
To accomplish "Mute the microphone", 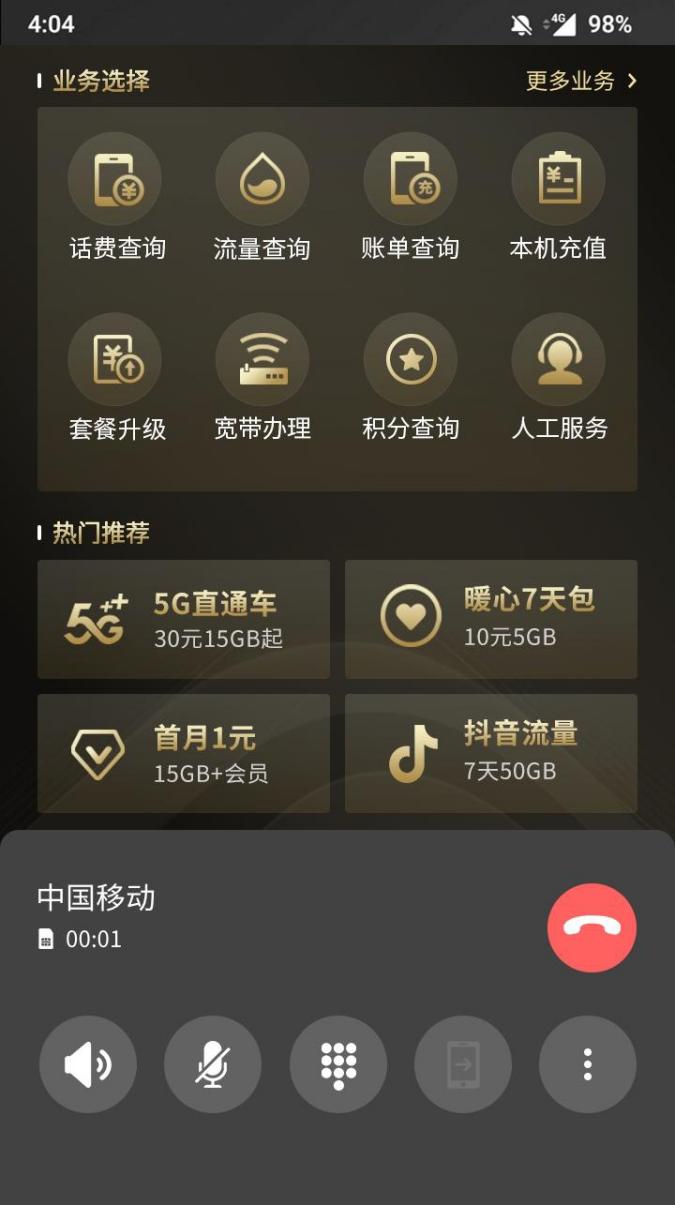I will 213,1064.
